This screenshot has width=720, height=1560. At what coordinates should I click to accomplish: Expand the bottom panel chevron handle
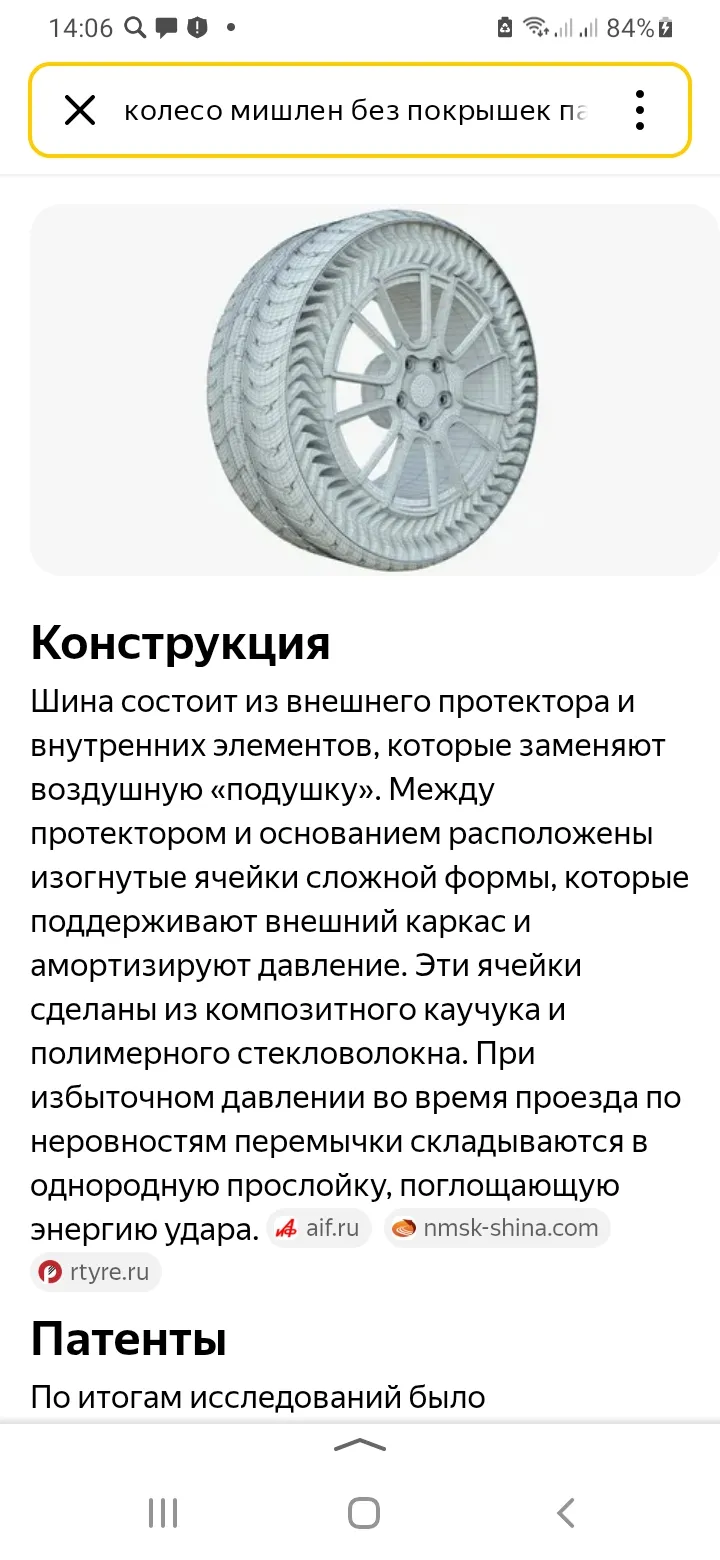point(360,1445)
